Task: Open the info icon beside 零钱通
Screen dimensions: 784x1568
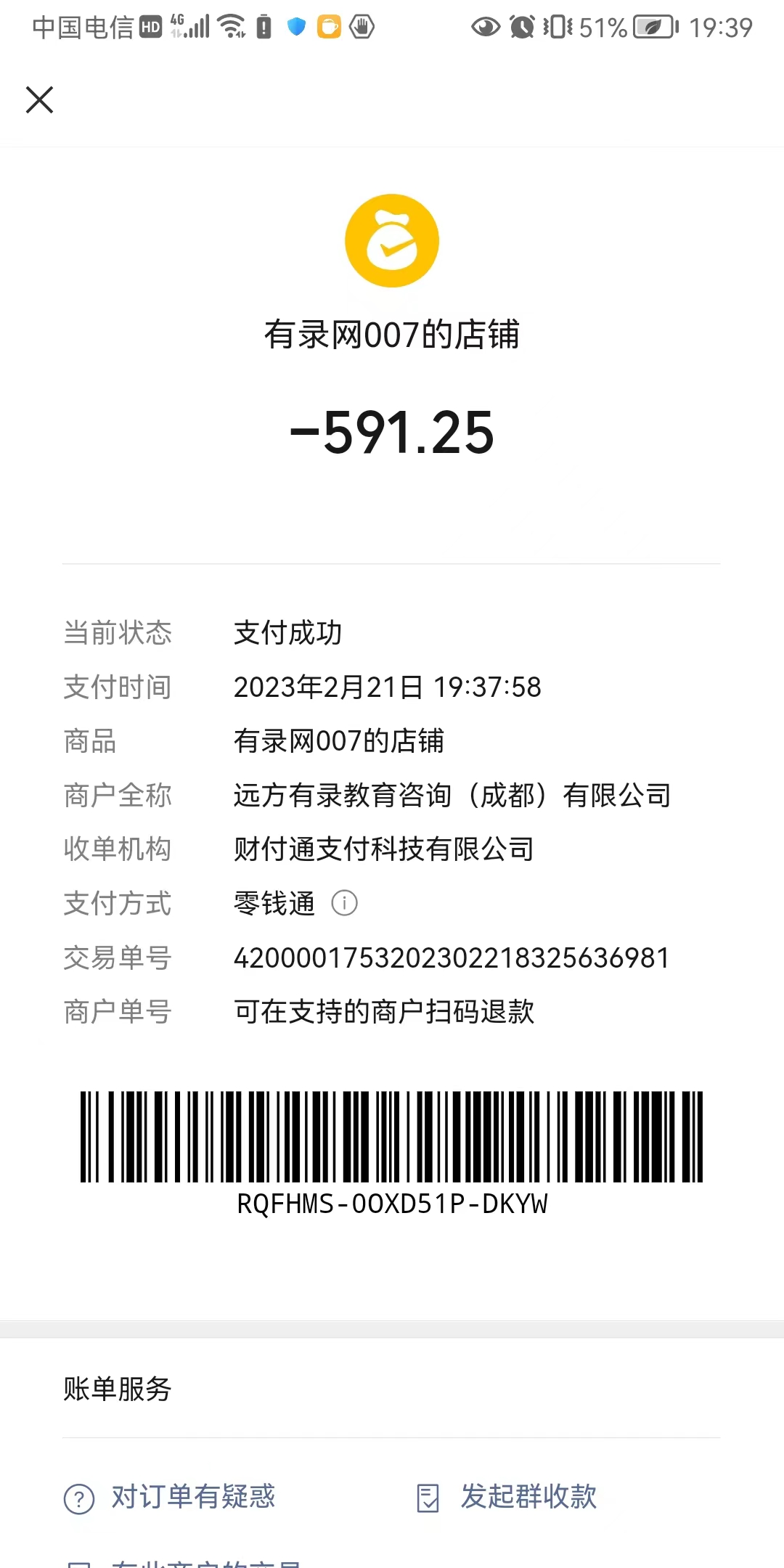Action: pos(344,903)
